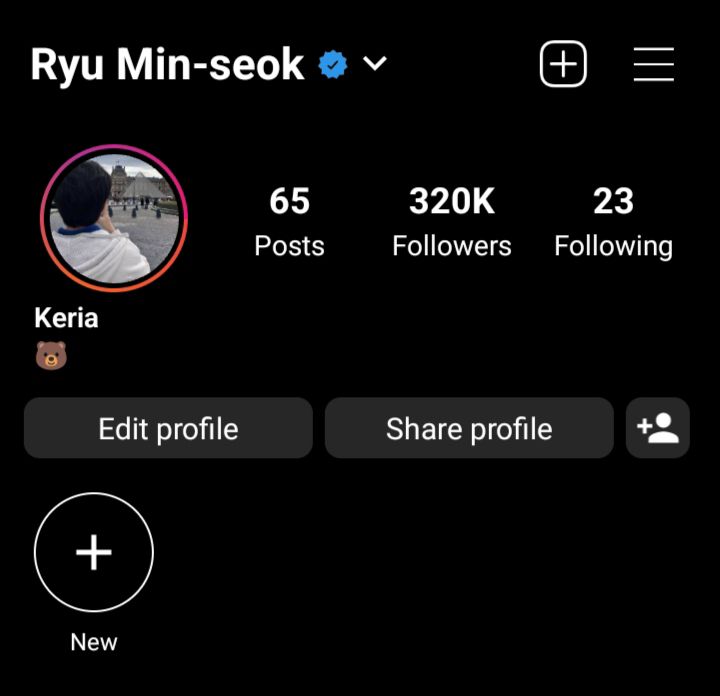This screenshot has height=696, width=720.
Task: Open the create new post plus icon
Action: pos(563,65)
